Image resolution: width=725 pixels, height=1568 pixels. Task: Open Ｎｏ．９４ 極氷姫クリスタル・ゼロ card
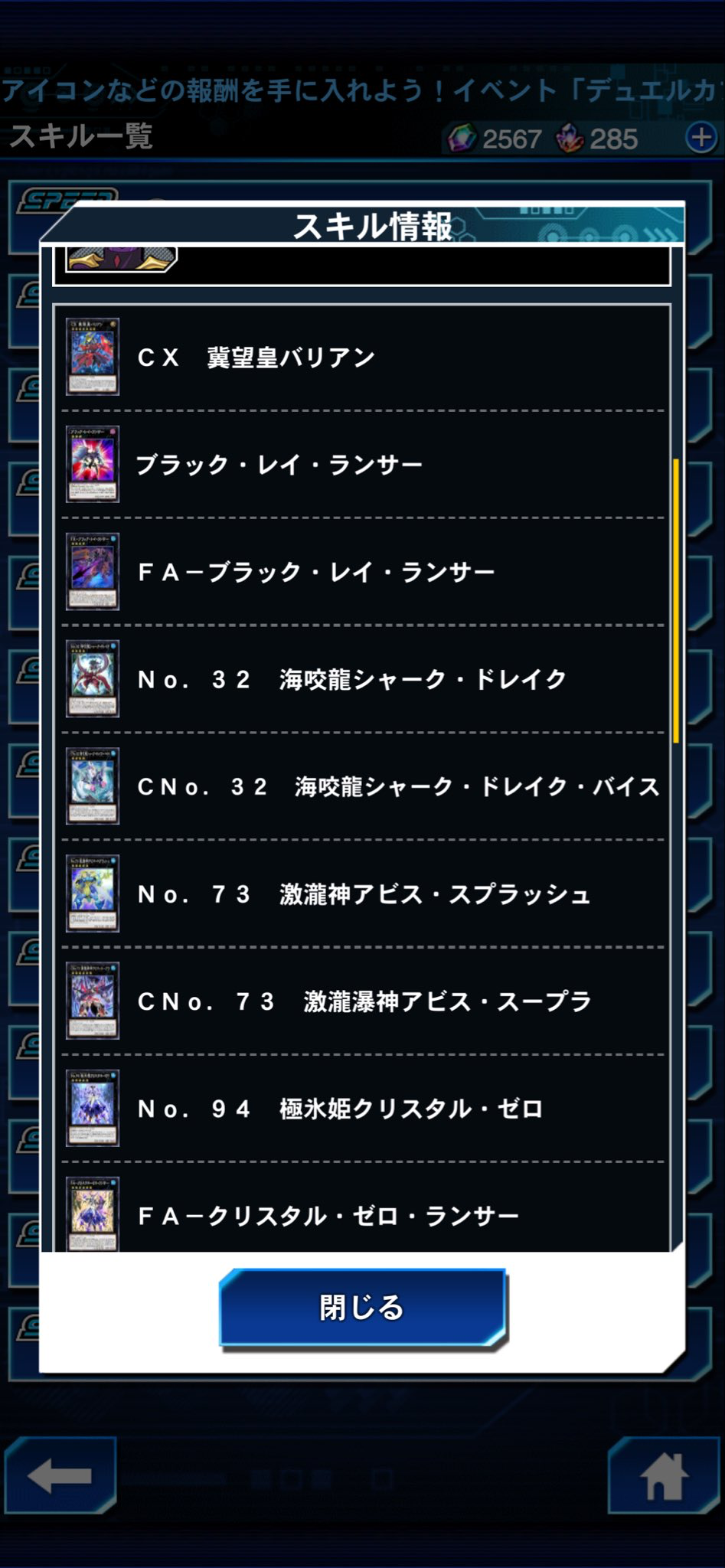(362, 1108)
